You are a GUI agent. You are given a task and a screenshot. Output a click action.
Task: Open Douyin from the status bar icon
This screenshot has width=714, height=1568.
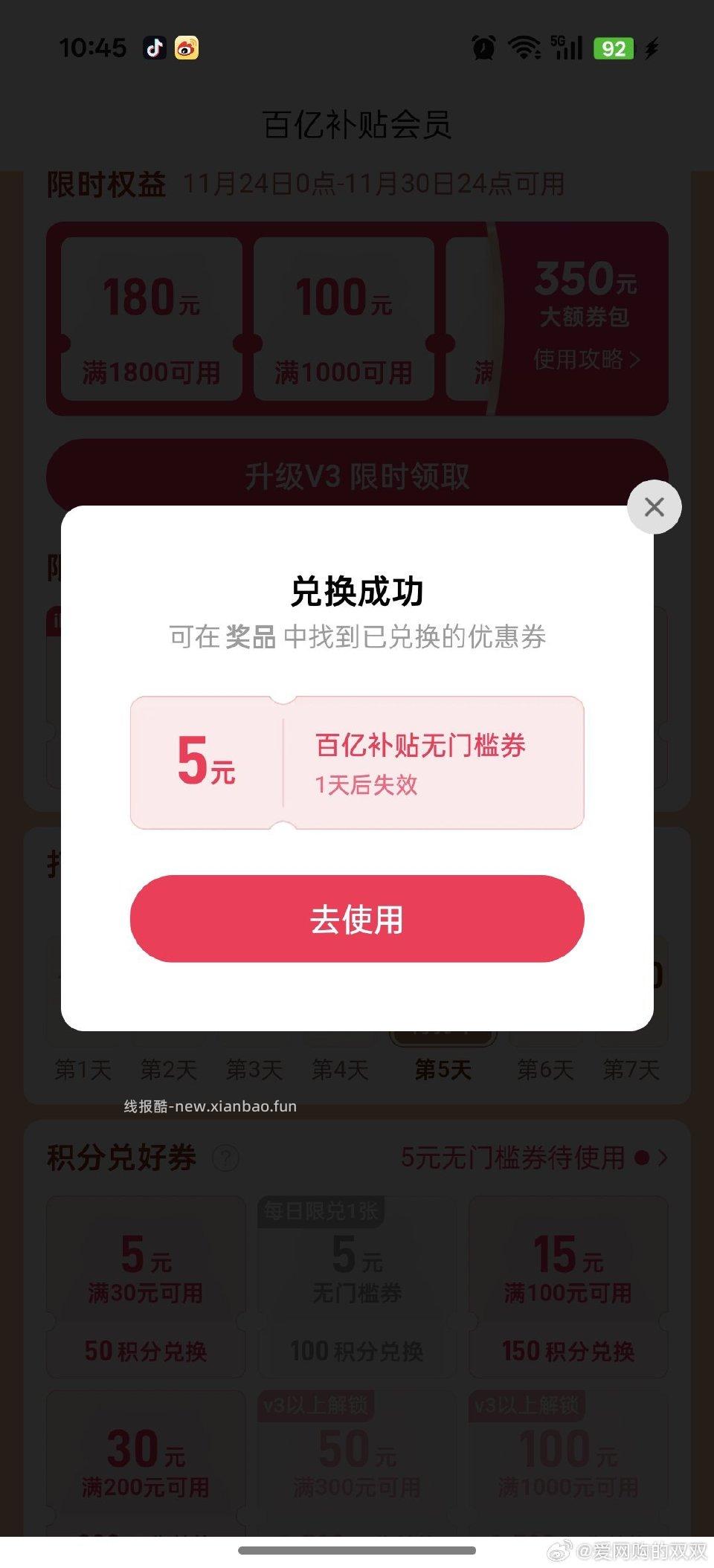pyautogui.click(x=155, y=48)
